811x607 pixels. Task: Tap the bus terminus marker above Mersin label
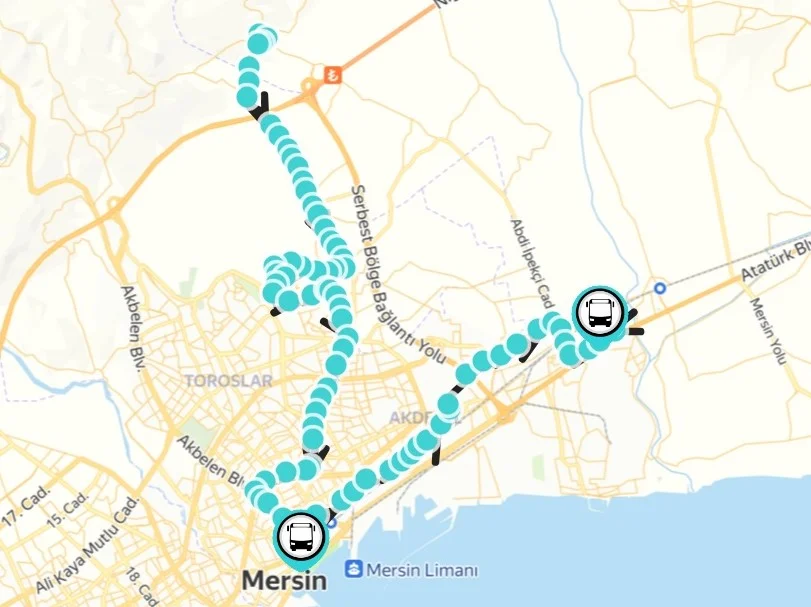point(301,537)
